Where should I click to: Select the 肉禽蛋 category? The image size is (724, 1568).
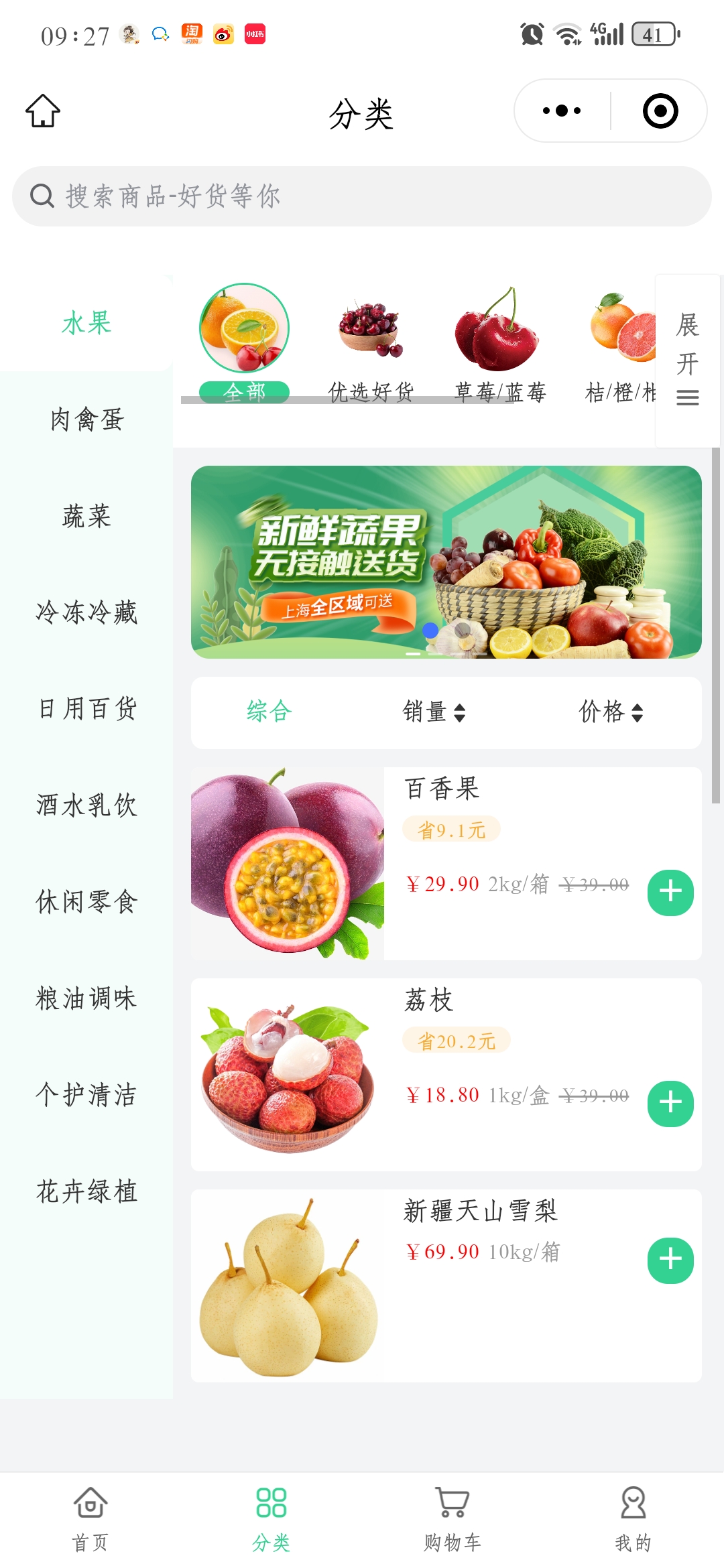pos(86,419)
